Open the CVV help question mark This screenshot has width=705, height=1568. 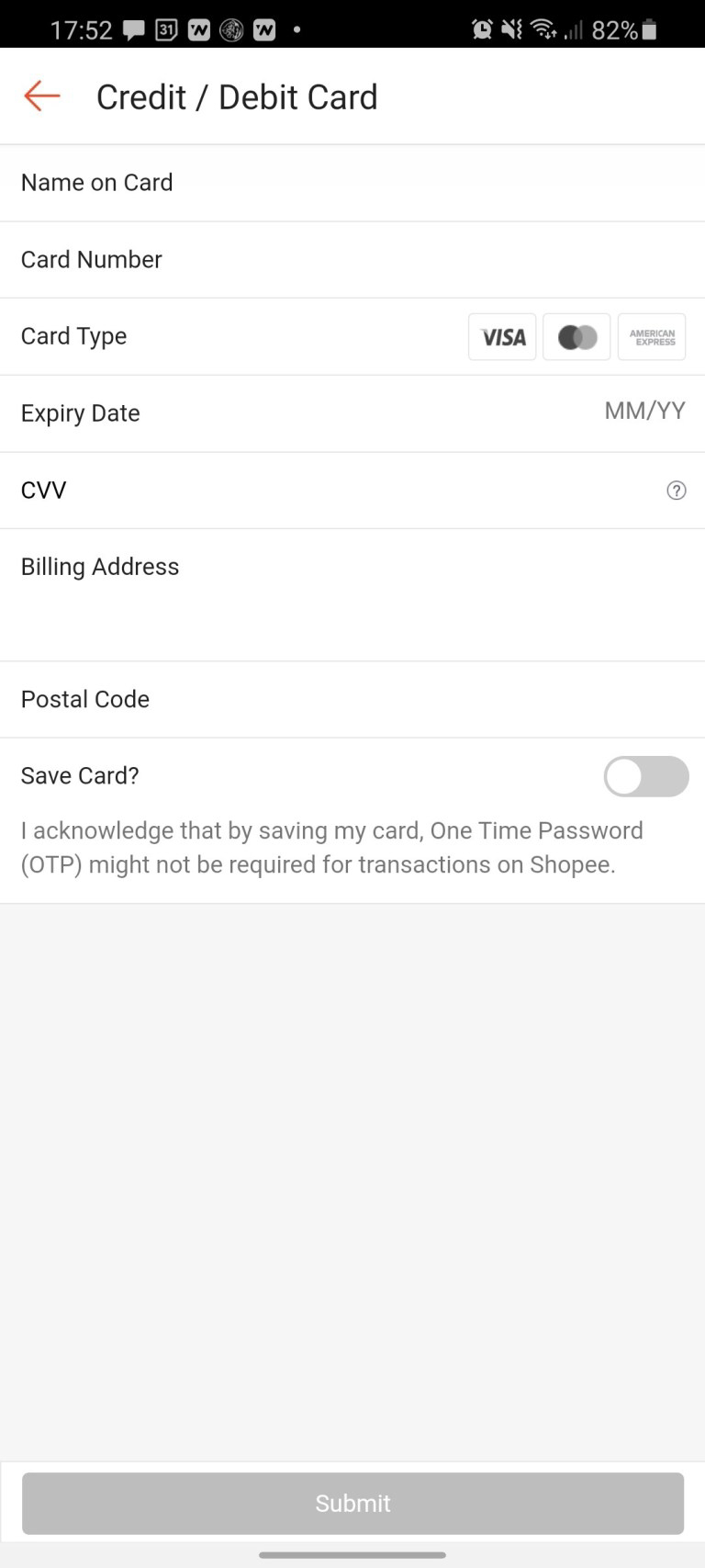pyautogui.click(x=676, y=491)
